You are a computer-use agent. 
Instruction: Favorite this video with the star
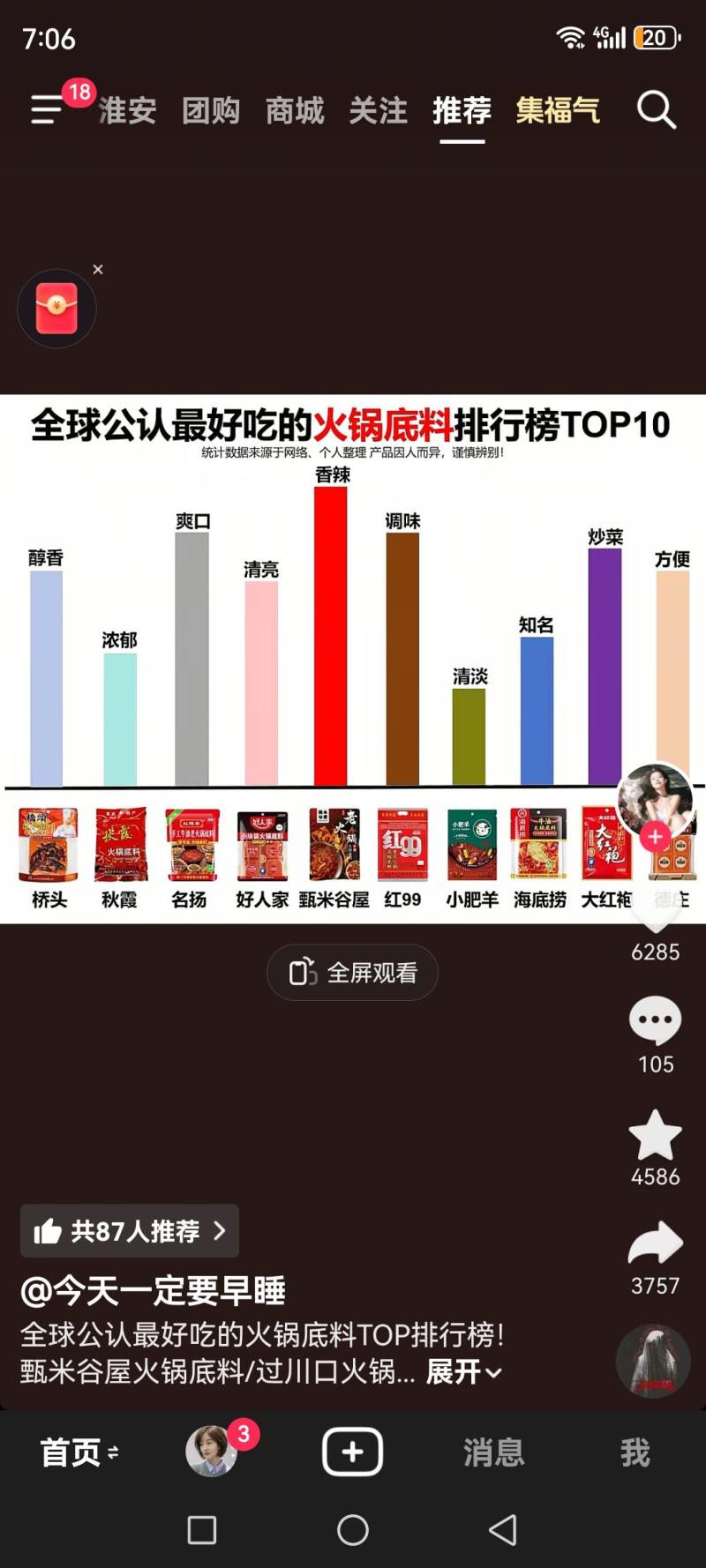point(655,1136)
